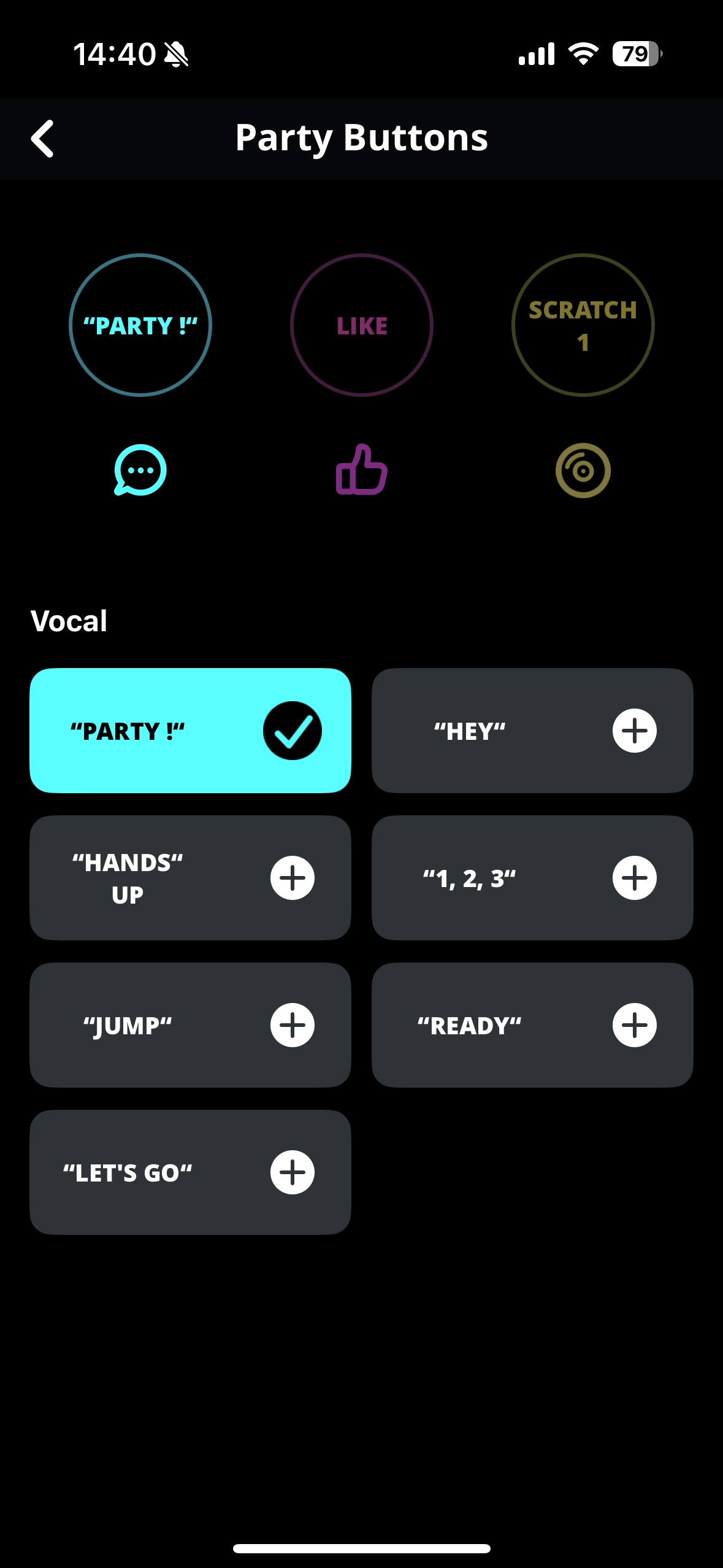This screenshot has width=723, height=1568.
Task: Open the thumbs-up category icon
Action: tap(362, 470)
